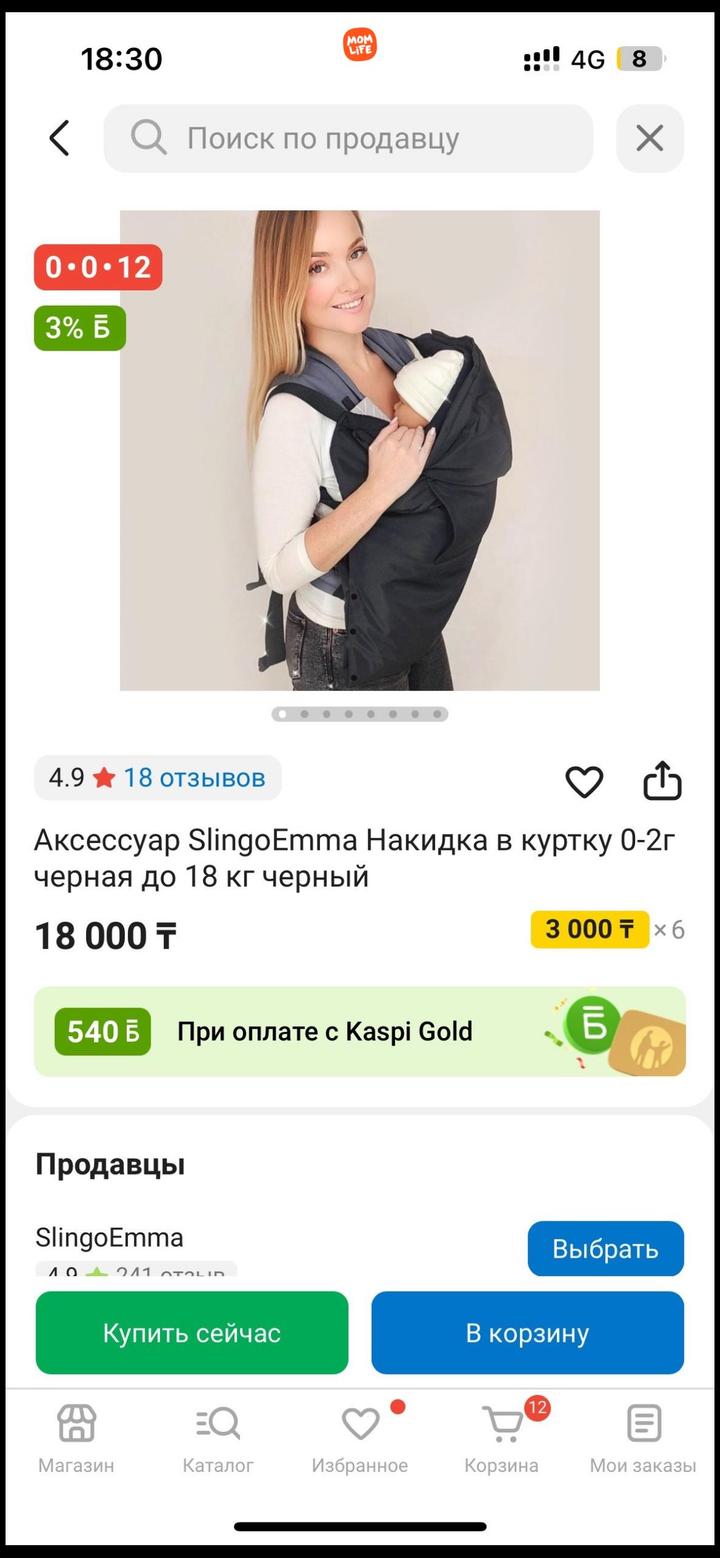Viewport: 720px width, 1558px height.
Task: View the Мои заказы tab
Action: pyautogui.click(x=643, y=1438)
